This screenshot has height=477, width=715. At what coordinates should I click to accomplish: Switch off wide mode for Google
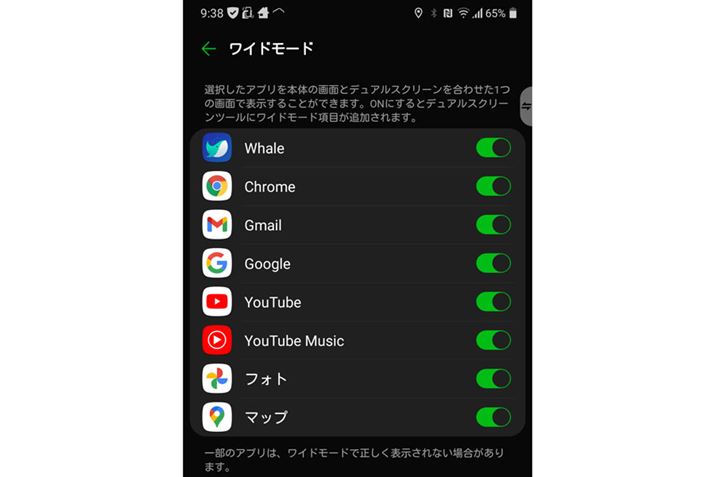(493, 264)
